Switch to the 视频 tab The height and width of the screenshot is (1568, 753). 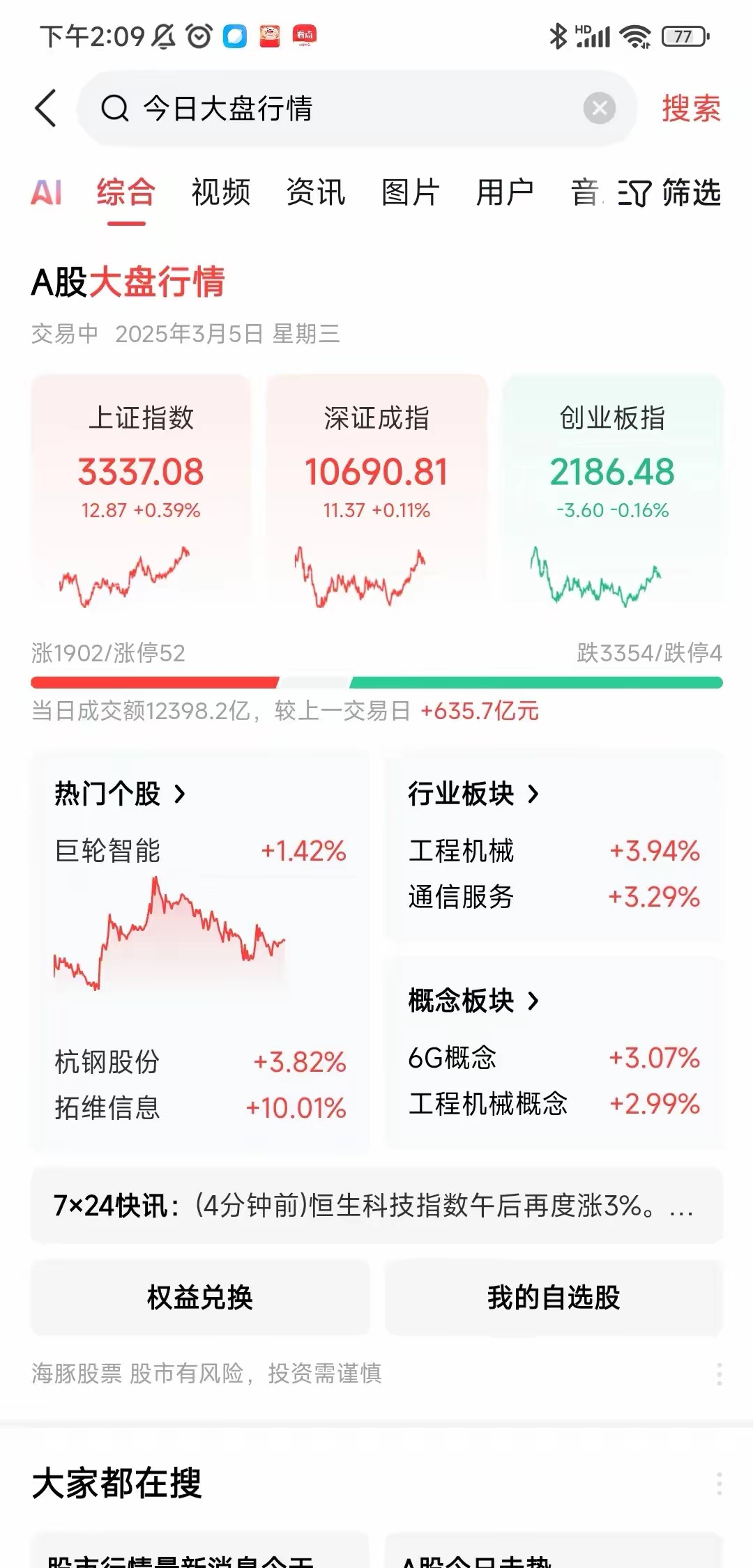[x=220, y=194]
